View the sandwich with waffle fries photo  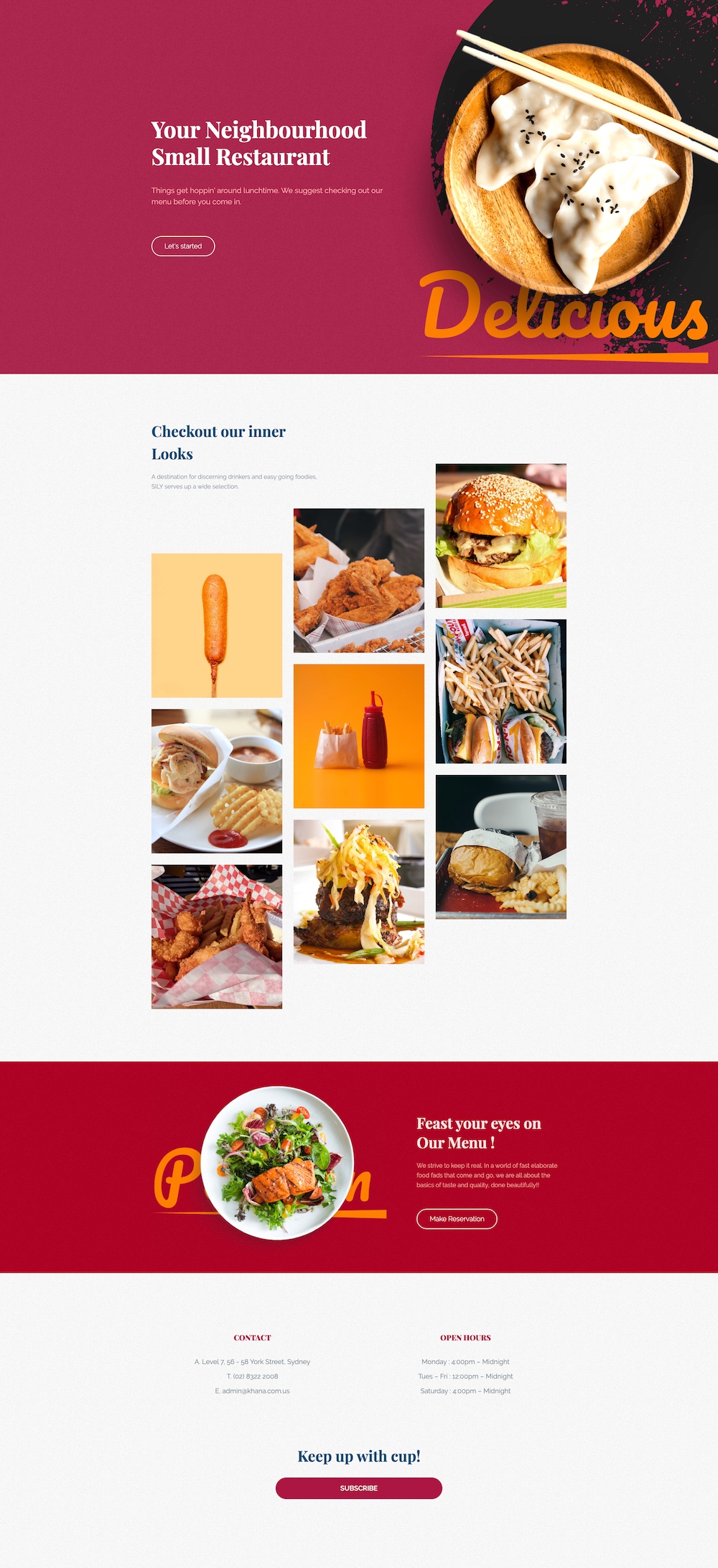tap(217, 781)
